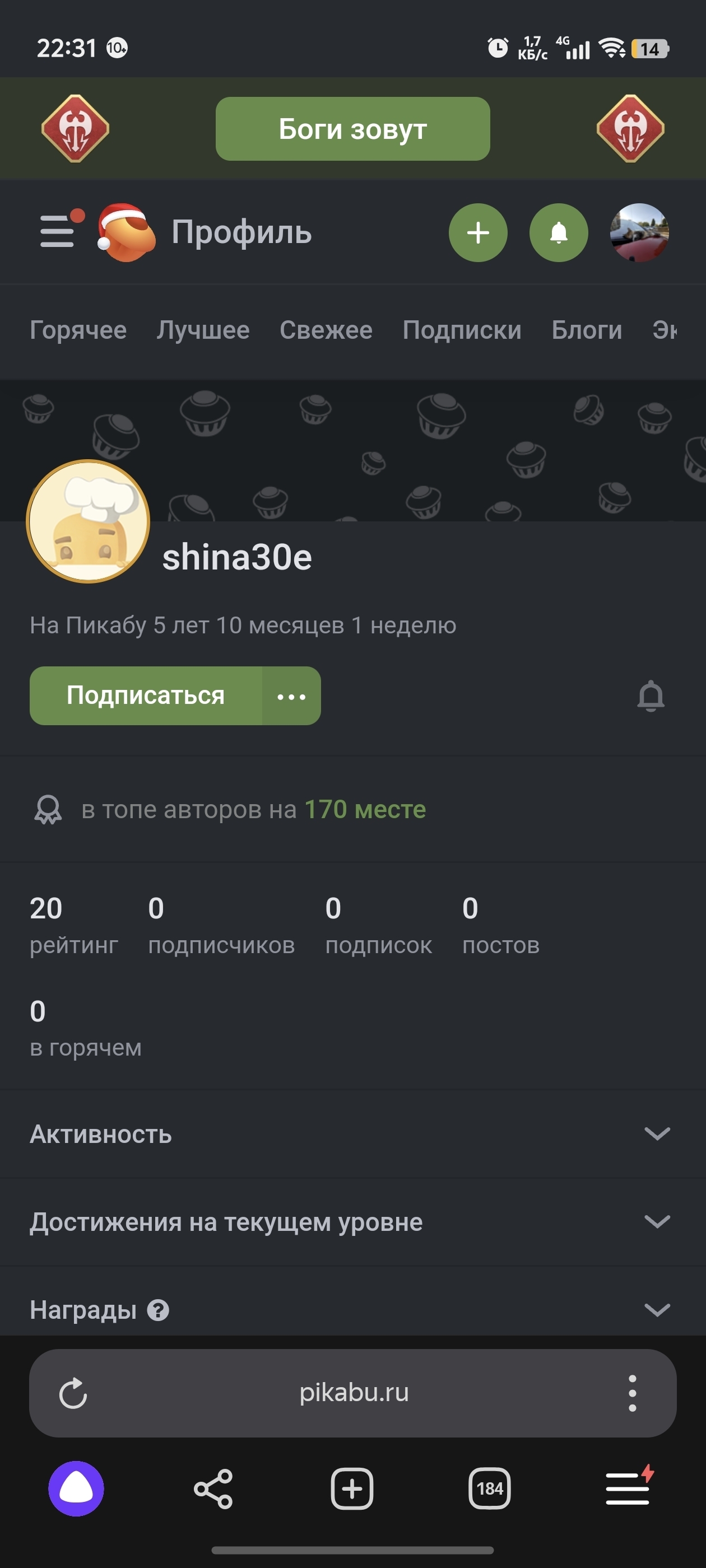Tap the «Боги зовут» banner button
Screen dimensions: 706x1568
coord(352,129)
